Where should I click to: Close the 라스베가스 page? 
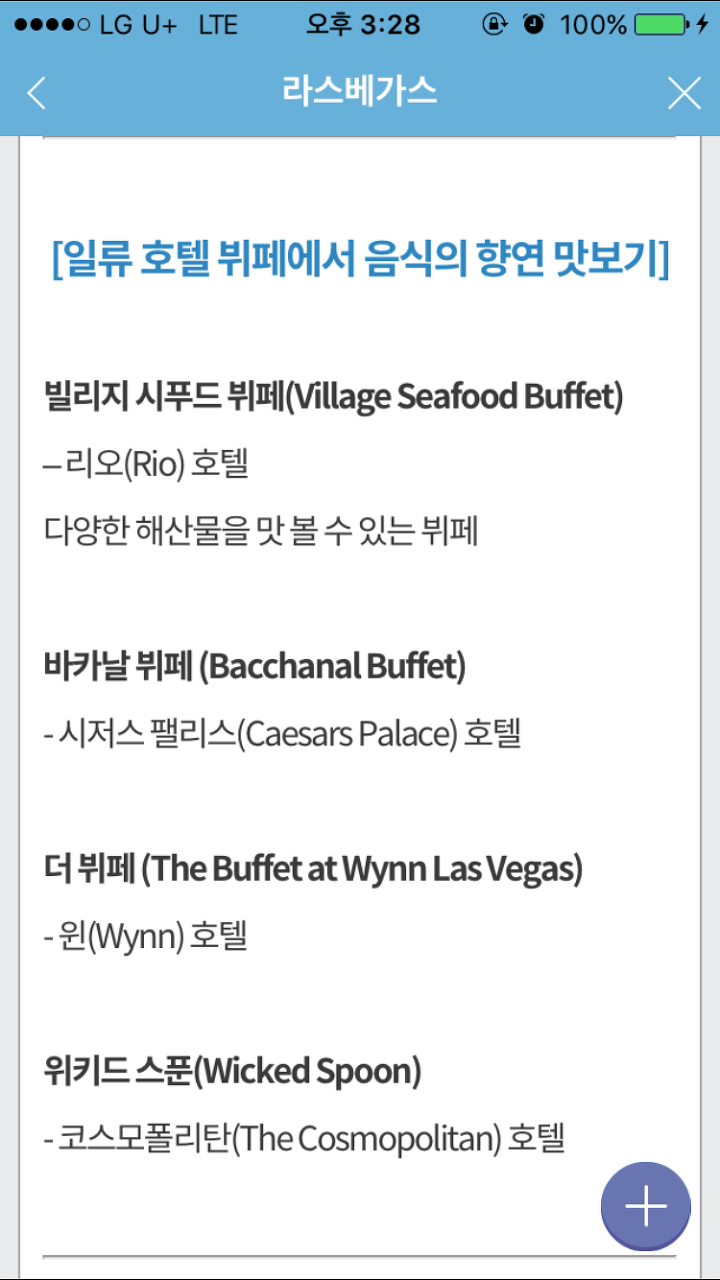point(684,93)
